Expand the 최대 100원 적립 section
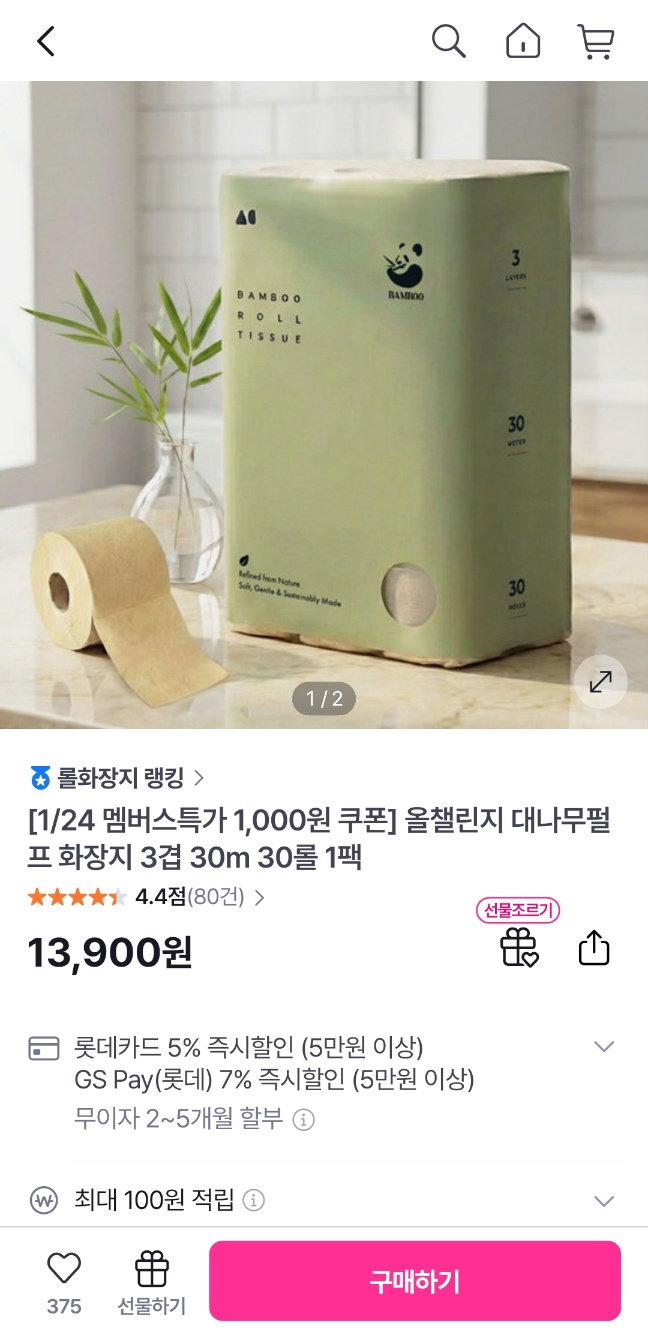The height and width of the screenshot is (1334, 648). click(603, 1200)
